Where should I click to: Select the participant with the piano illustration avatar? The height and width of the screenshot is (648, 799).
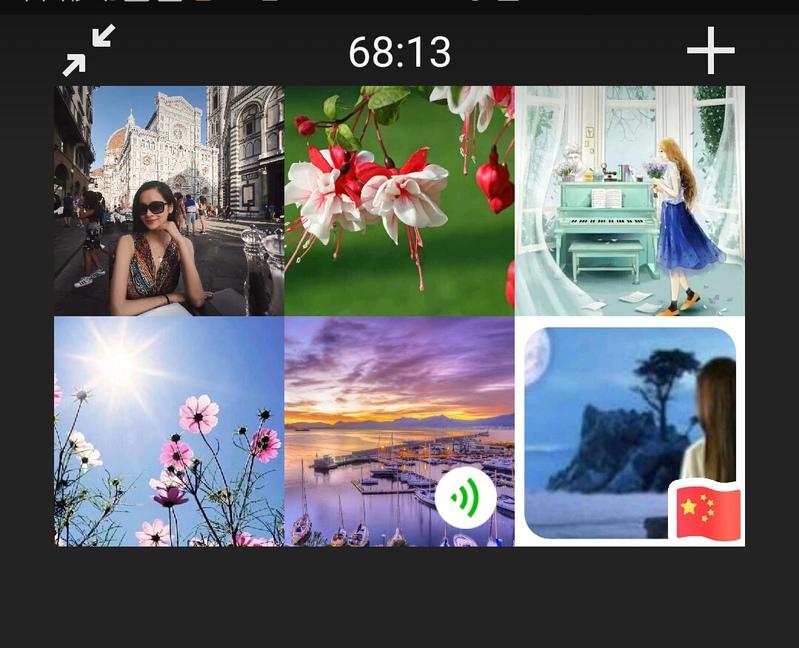630,200
